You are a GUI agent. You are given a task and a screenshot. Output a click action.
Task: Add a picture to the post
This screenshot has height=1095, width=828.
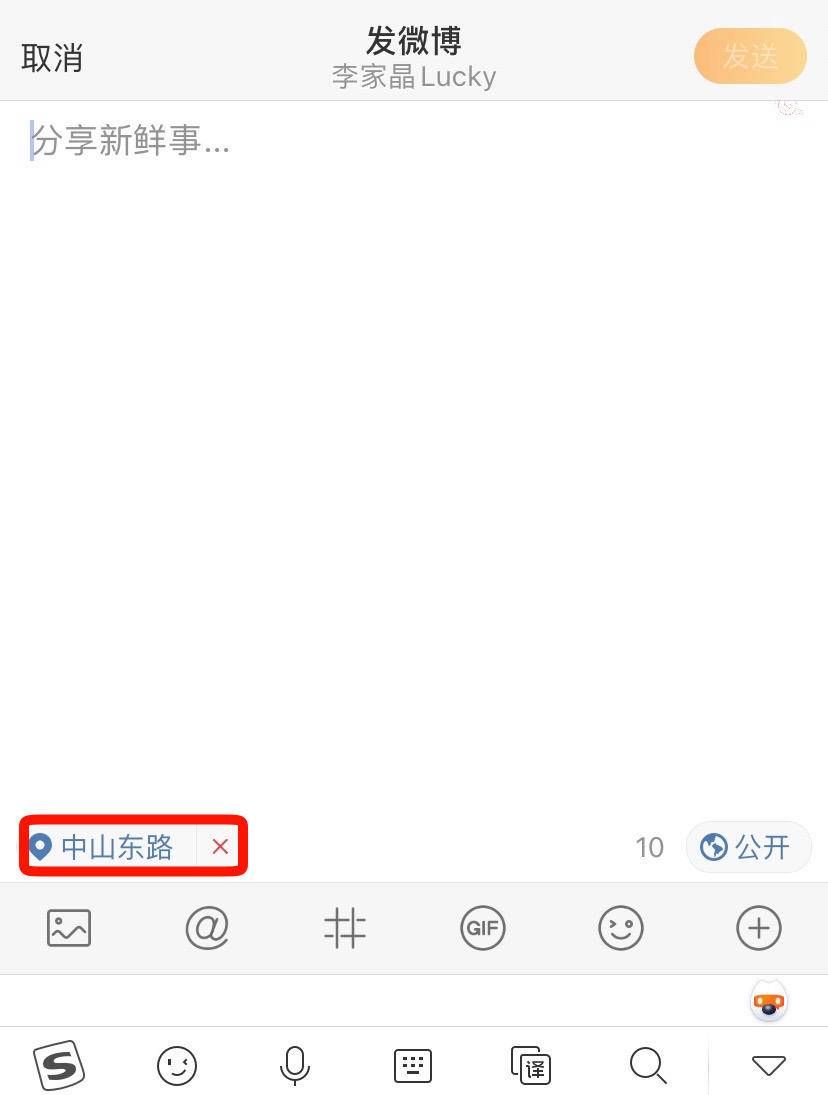[69, 928]
